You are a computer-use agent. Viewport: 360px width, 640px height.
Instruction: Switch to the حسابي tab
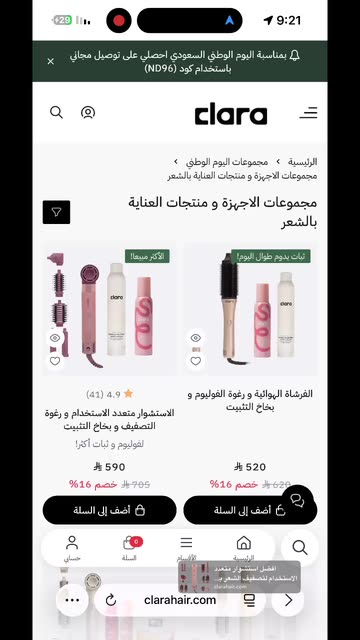72,548
